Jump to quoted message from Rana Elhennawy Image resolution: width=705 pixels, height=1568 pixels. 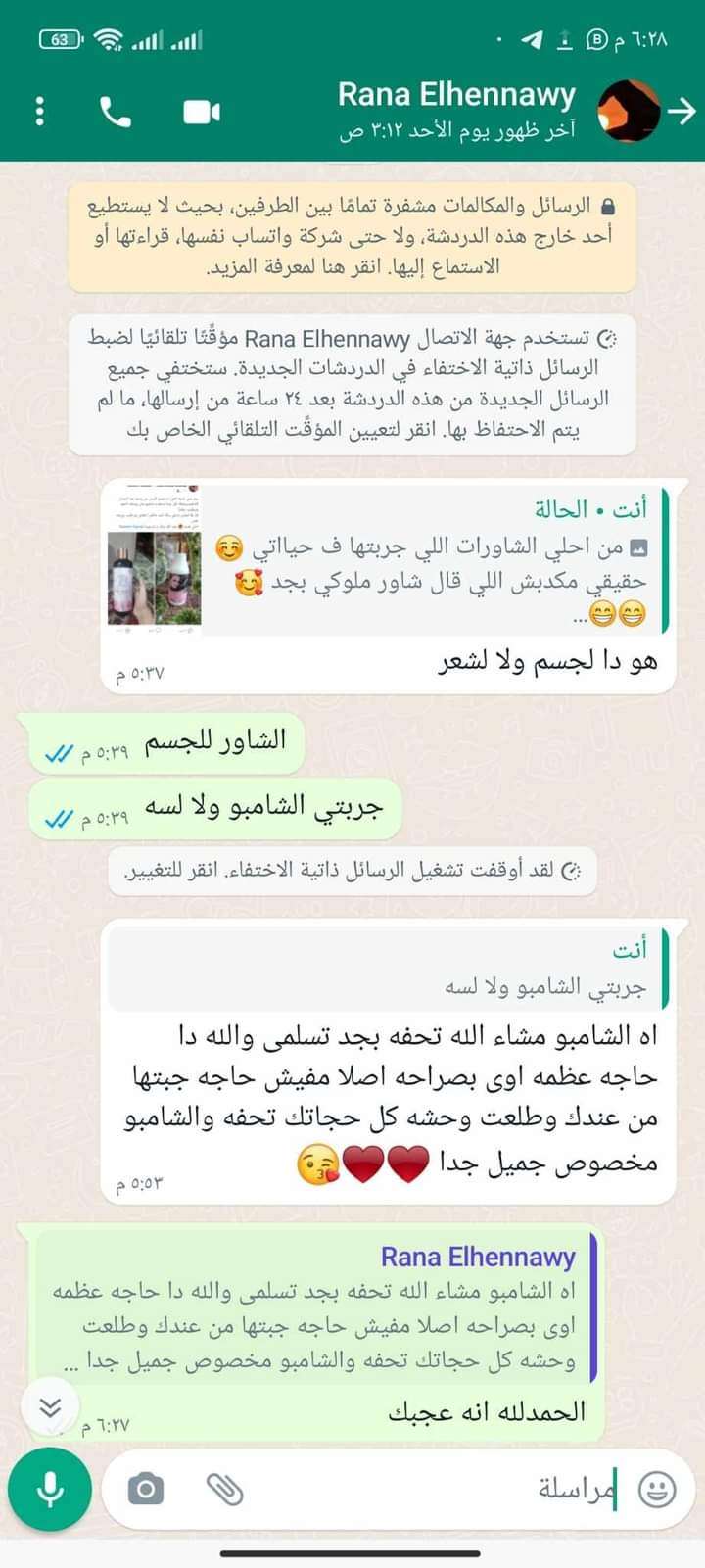coord(319,1307)
